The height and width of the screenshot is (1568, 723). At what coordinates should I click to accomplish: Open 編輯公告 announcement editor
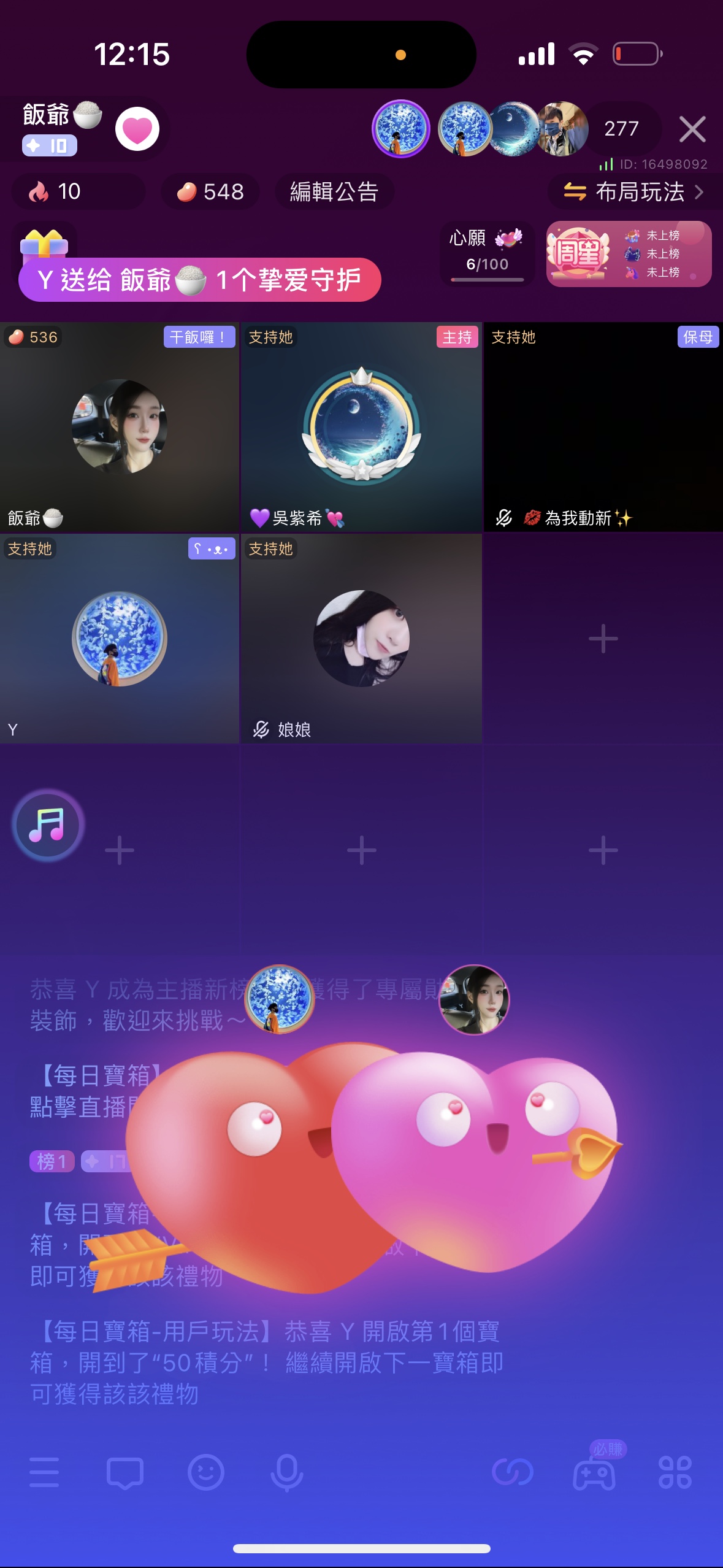(334, 192)
